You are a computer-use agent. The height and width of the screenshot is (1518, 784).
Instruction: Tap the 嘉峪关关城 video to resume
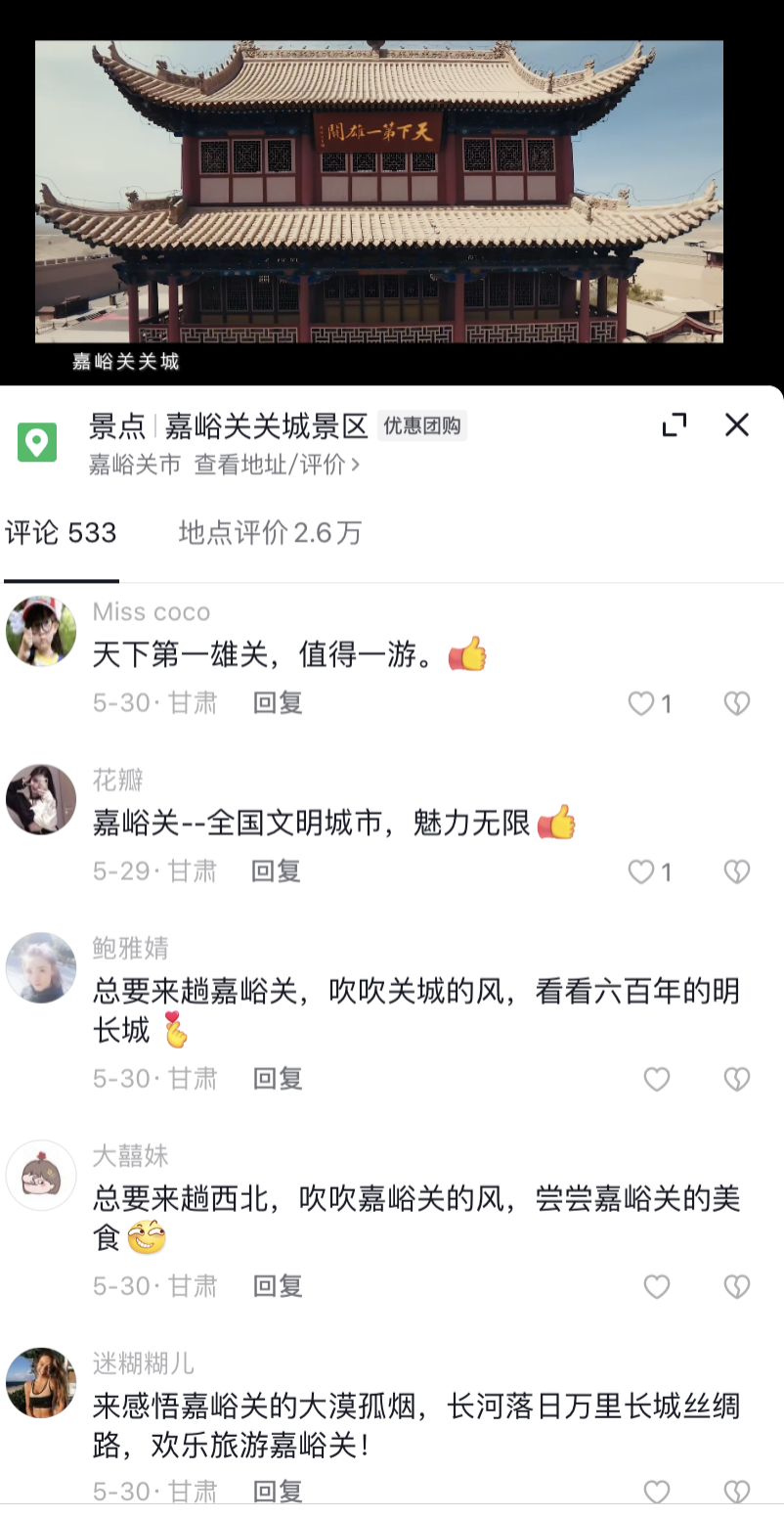tap(379, 192)
